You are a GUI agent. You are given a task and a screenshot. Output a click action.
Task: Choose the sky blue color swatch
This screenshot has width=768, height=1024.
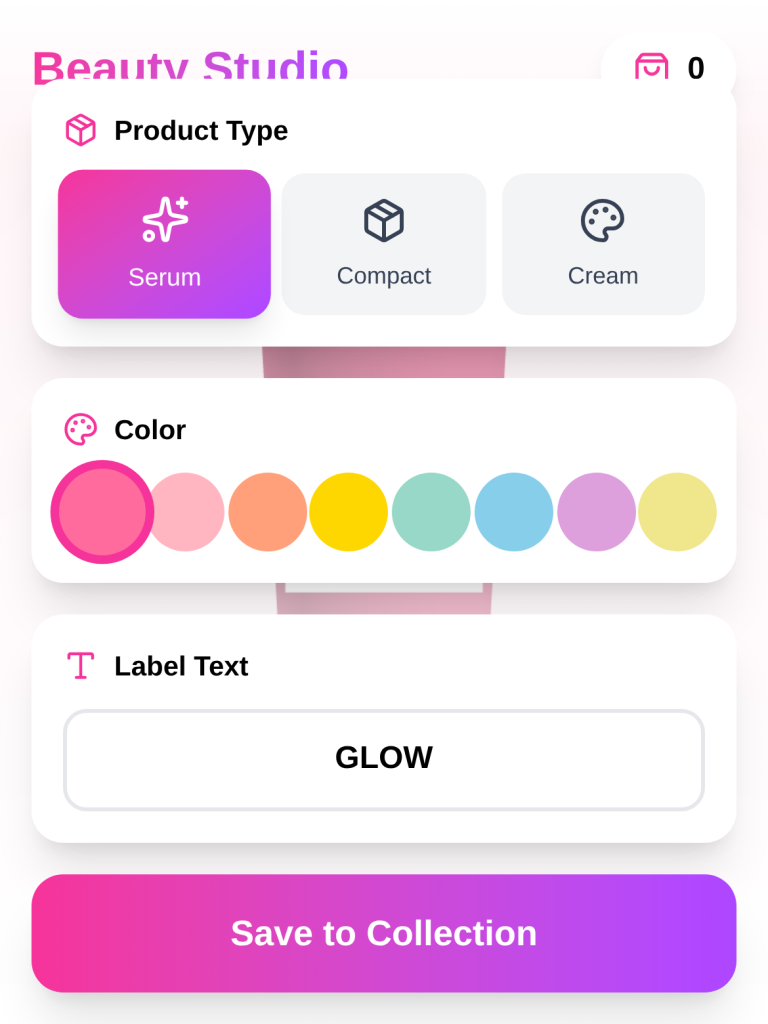point(512,512)
